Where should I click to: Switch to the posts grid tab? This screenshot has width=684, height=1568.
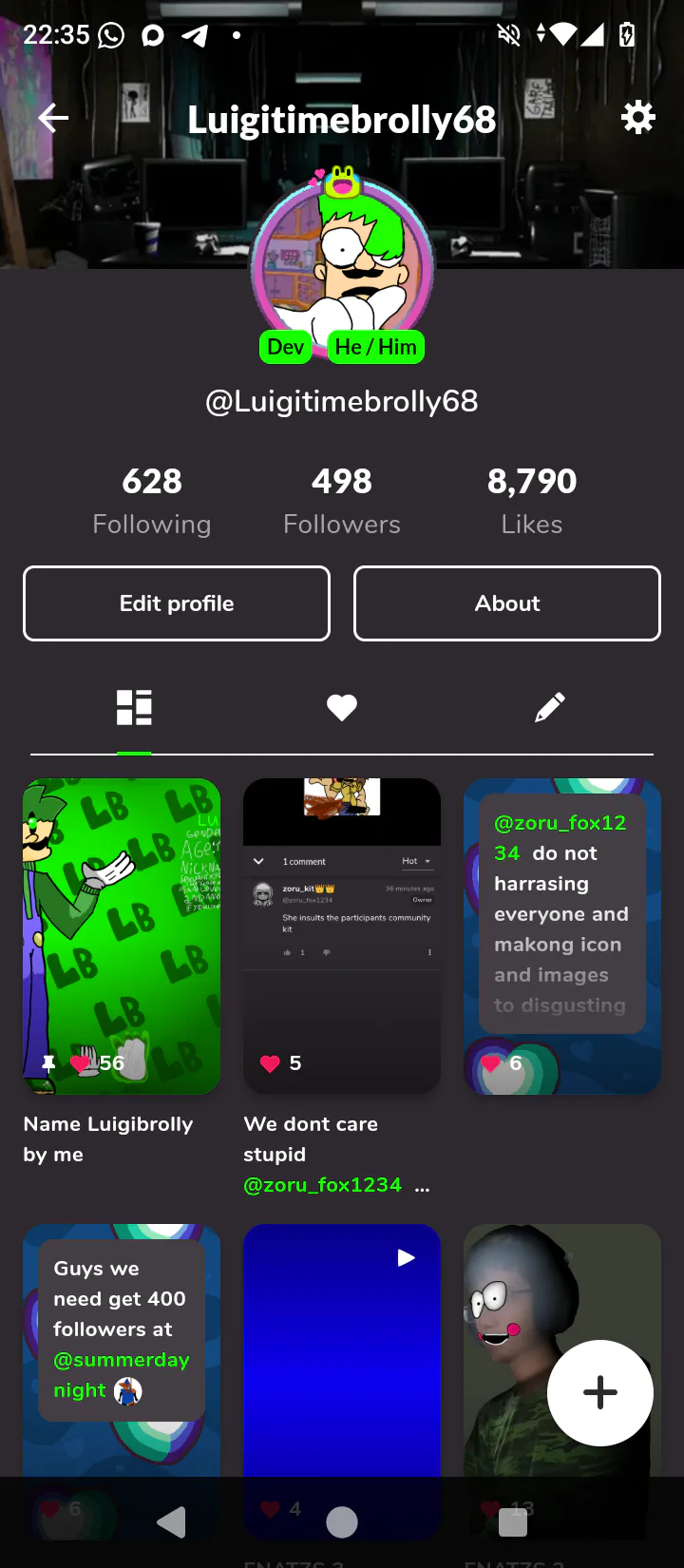[x=134, y=708]
